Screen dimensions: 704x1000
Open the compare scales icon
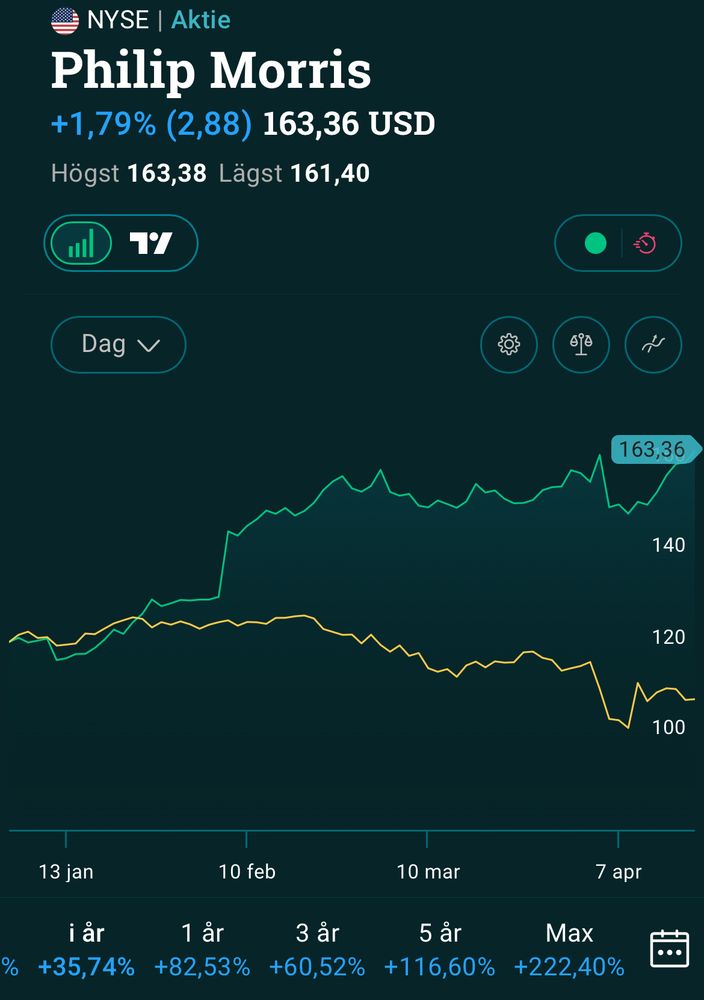tap(581, 345)
